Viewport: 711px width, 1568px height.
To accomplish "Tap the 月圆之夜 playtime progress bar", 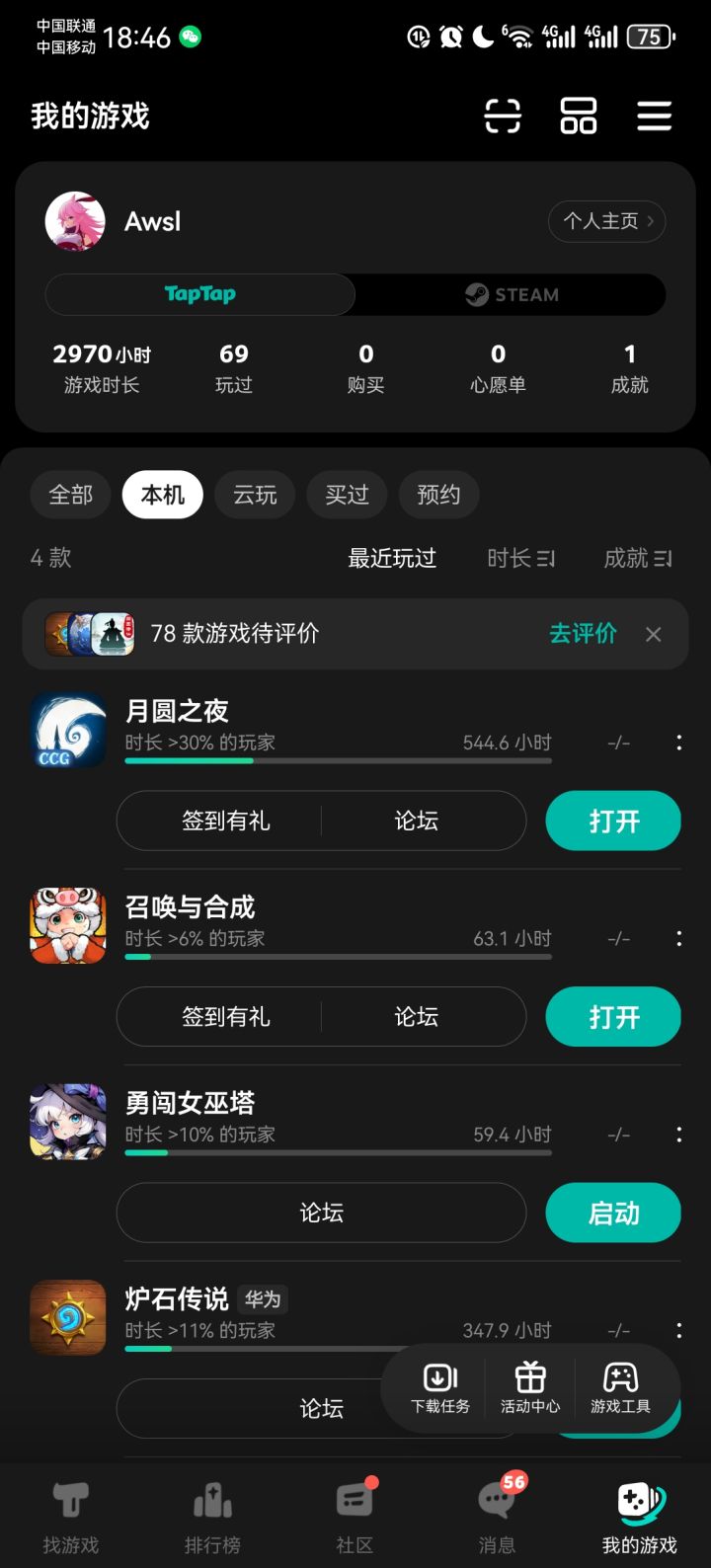I will tap(341, 761).
